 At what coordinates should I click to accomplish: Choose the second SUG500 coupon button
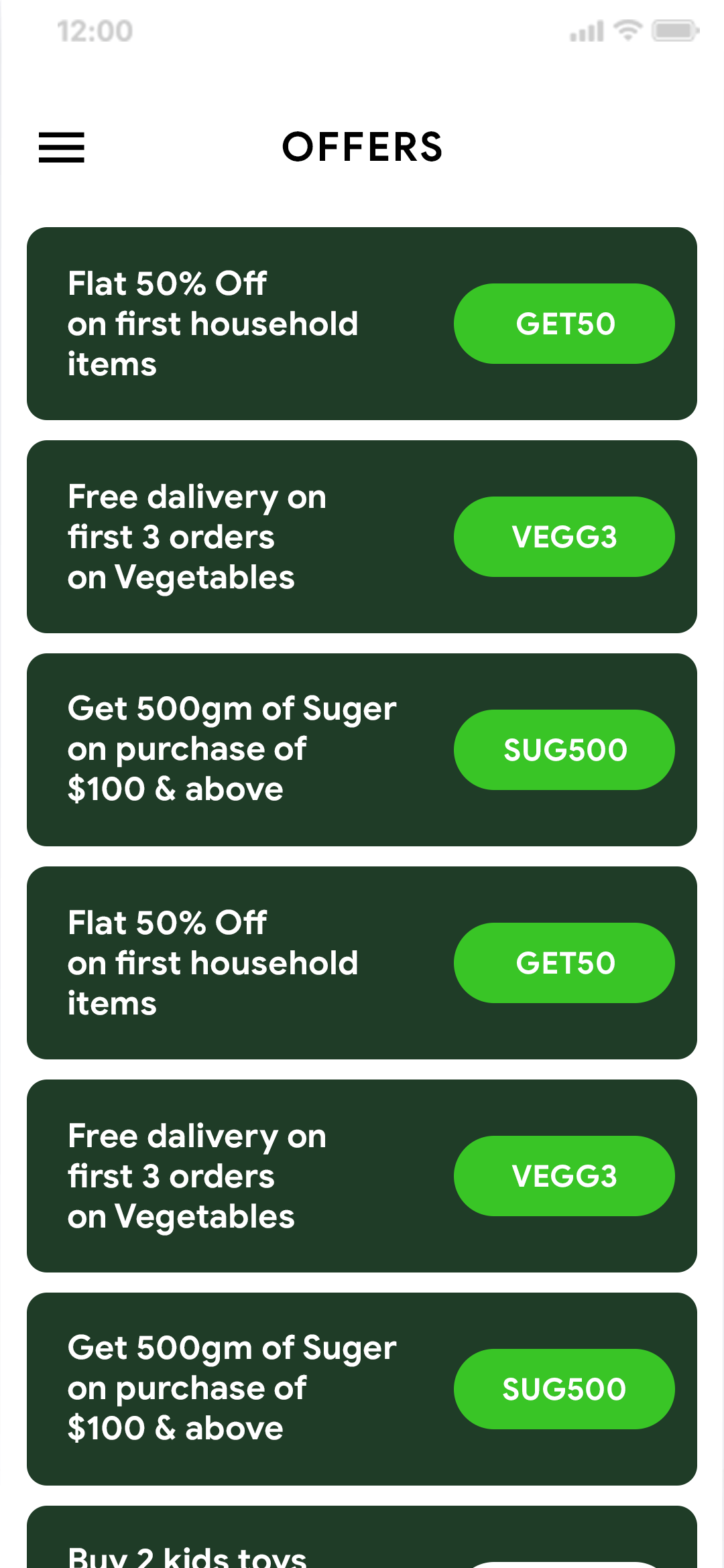(x=564, y=1389)
